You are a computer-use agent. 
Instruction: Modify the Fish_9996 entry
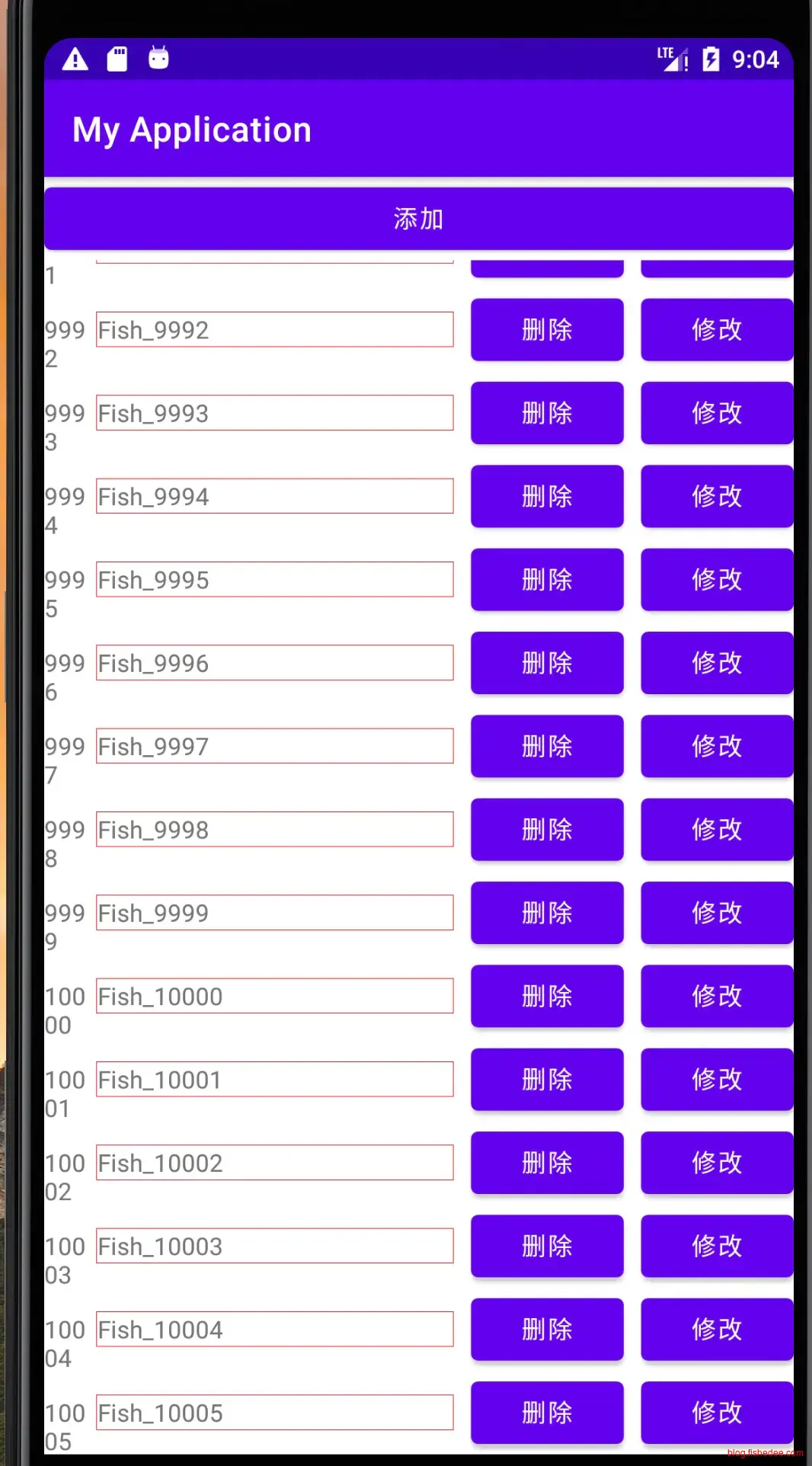(716, 663)
